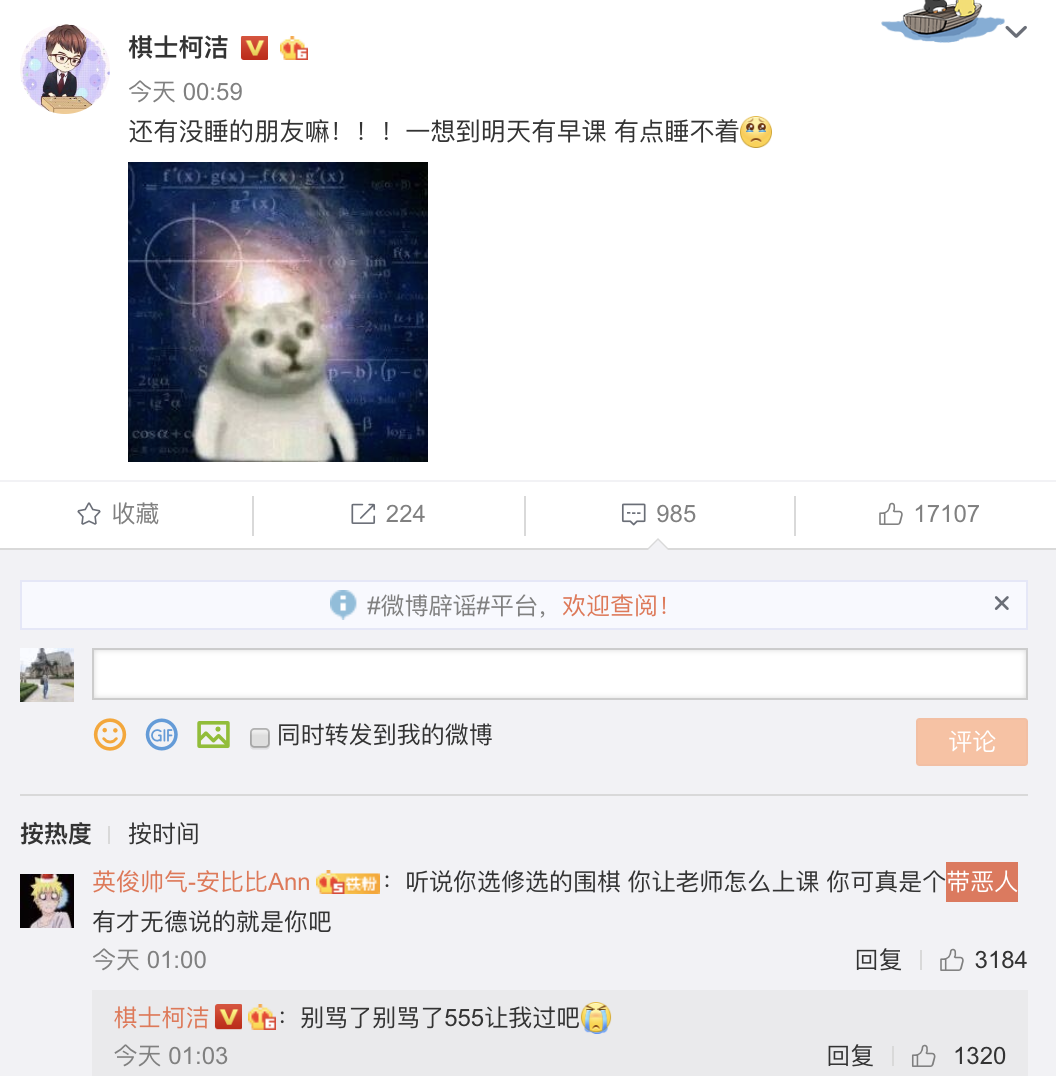
Task: Like the post with 17107 likes
Action: click(x=929, y=514)
